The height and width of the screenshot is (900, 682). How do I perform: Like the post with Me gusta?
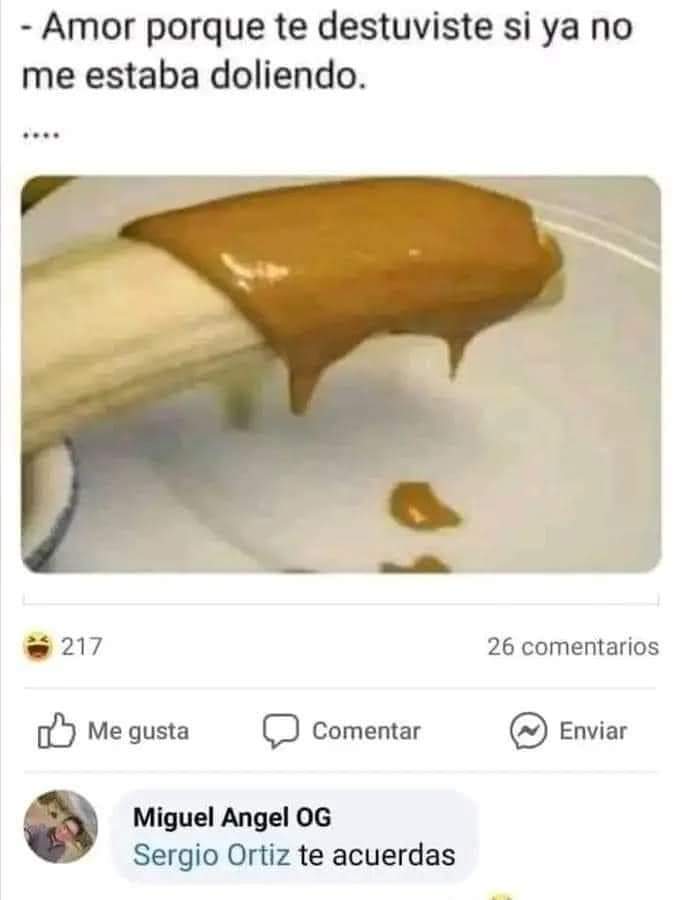[113, 731]
